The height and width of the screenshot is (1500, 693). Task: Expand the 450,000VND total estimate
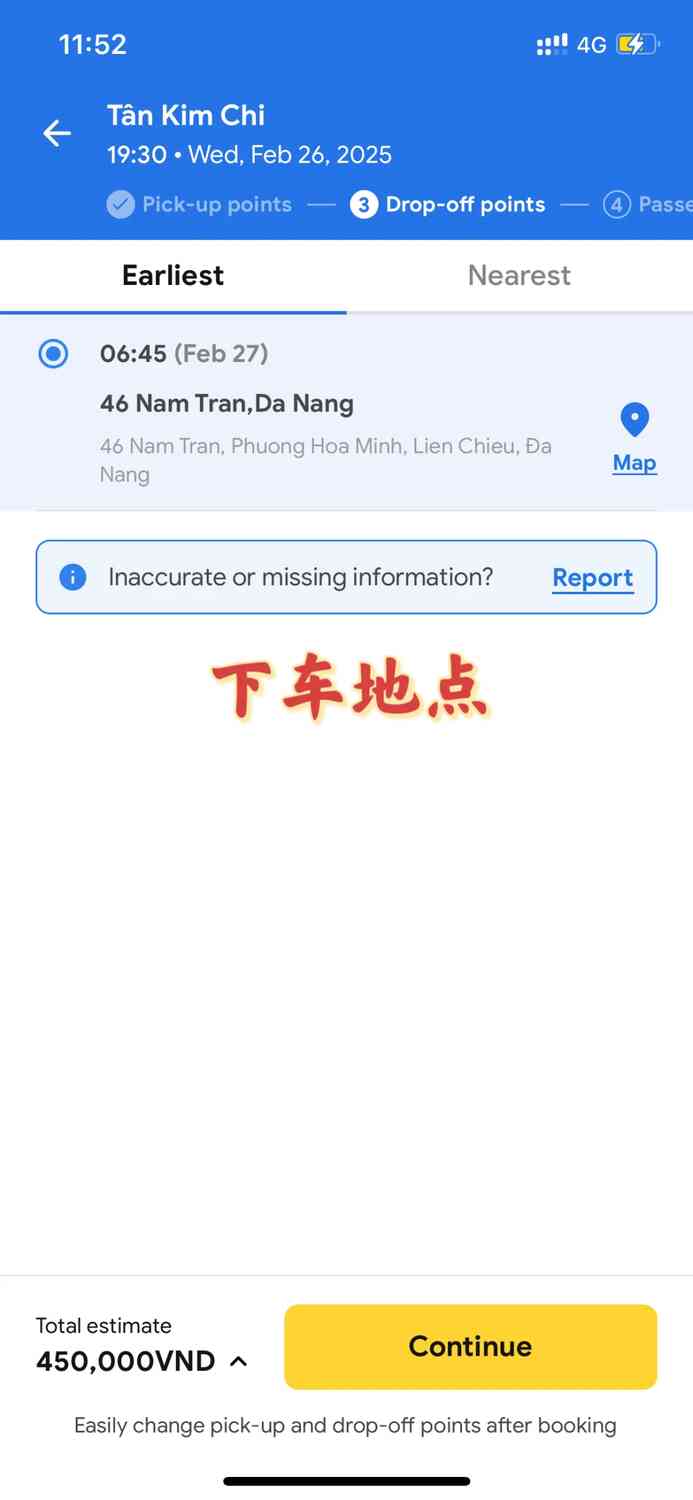[238, 1361]
